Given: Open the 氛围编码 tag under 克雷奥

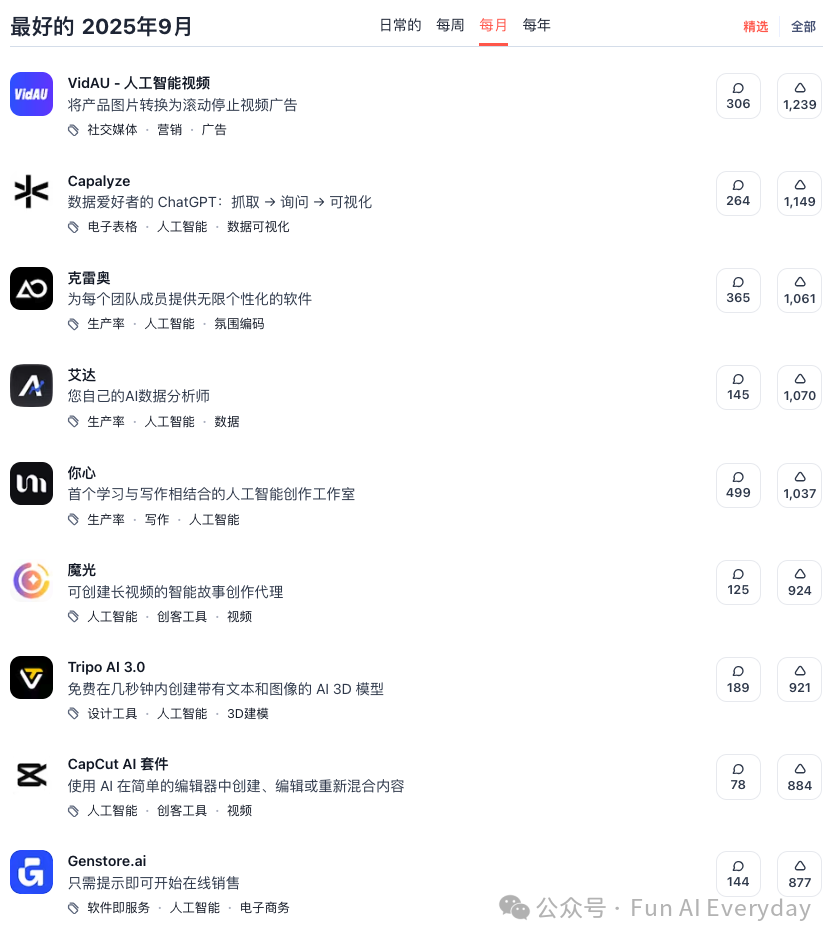Looking at the screenshot, I should pos(239,324).
